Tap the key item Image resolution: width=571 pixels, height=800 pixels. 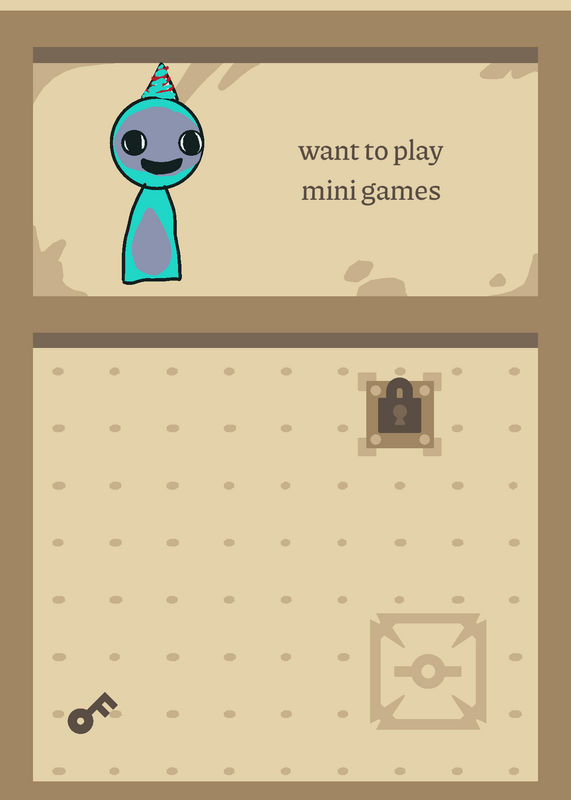[92, 713]
